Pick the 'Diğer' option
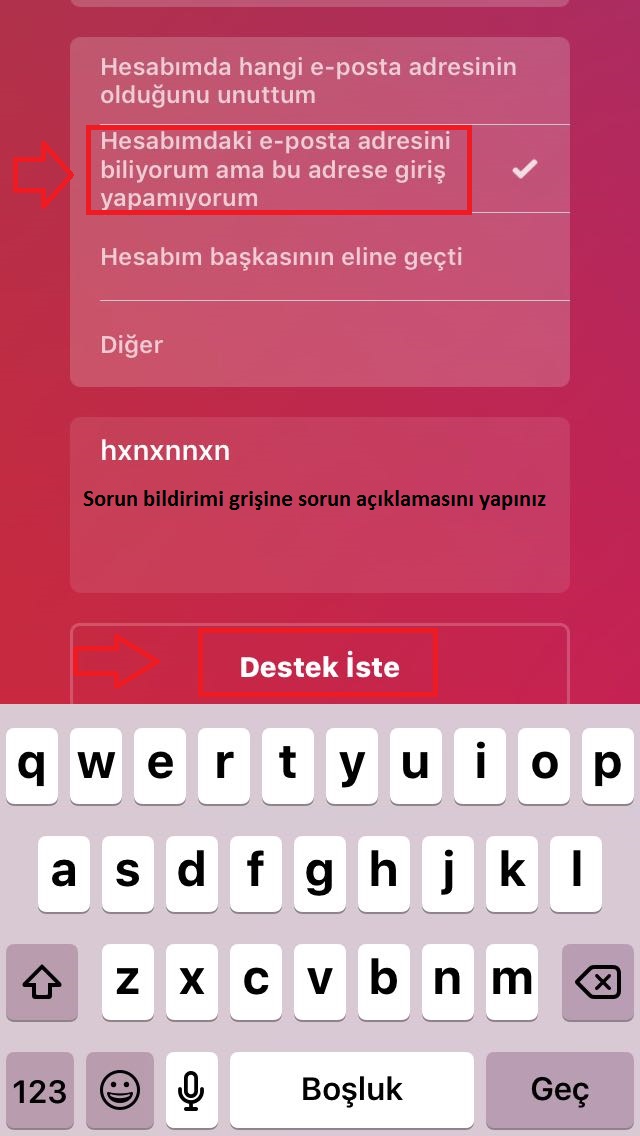Screen dimensions: 640x1136 click(x=320, y=344)
